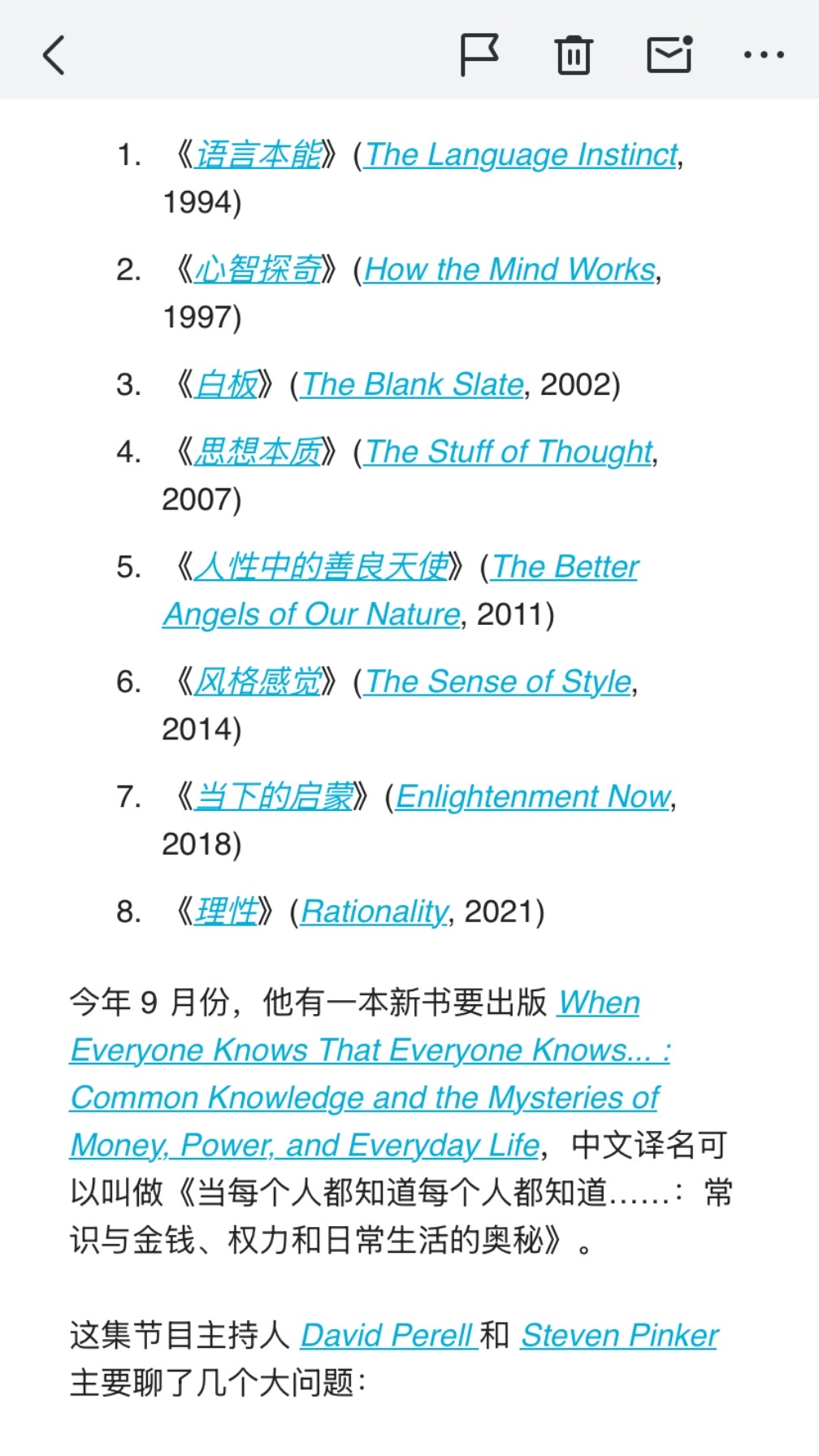Open The Sense of Style link
Screen dimensions: 819x1456
point(498,682)
